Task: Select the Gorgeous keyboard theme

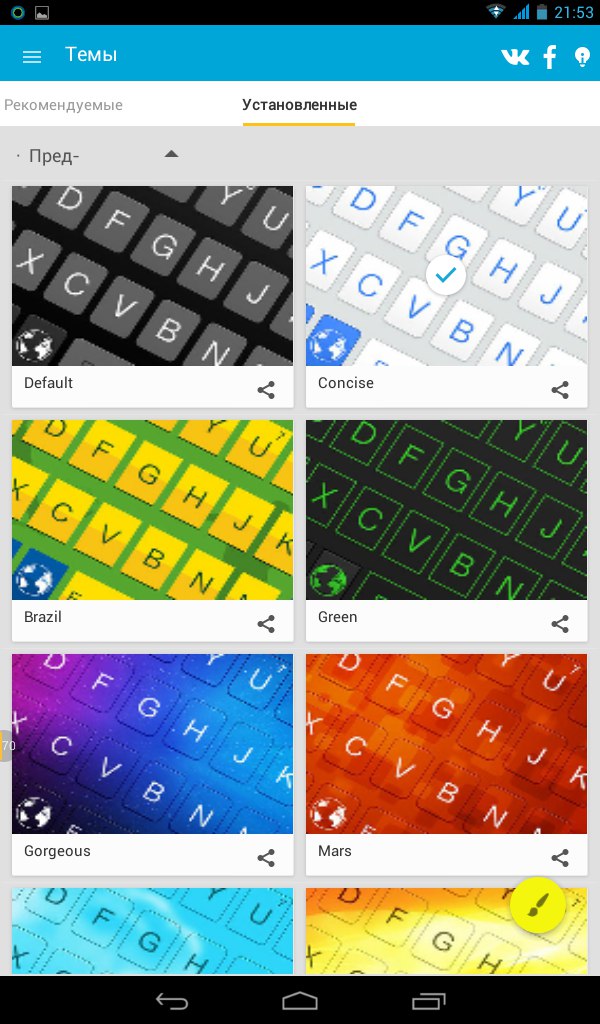Action: pyautogui.click(x=152, y=744)
